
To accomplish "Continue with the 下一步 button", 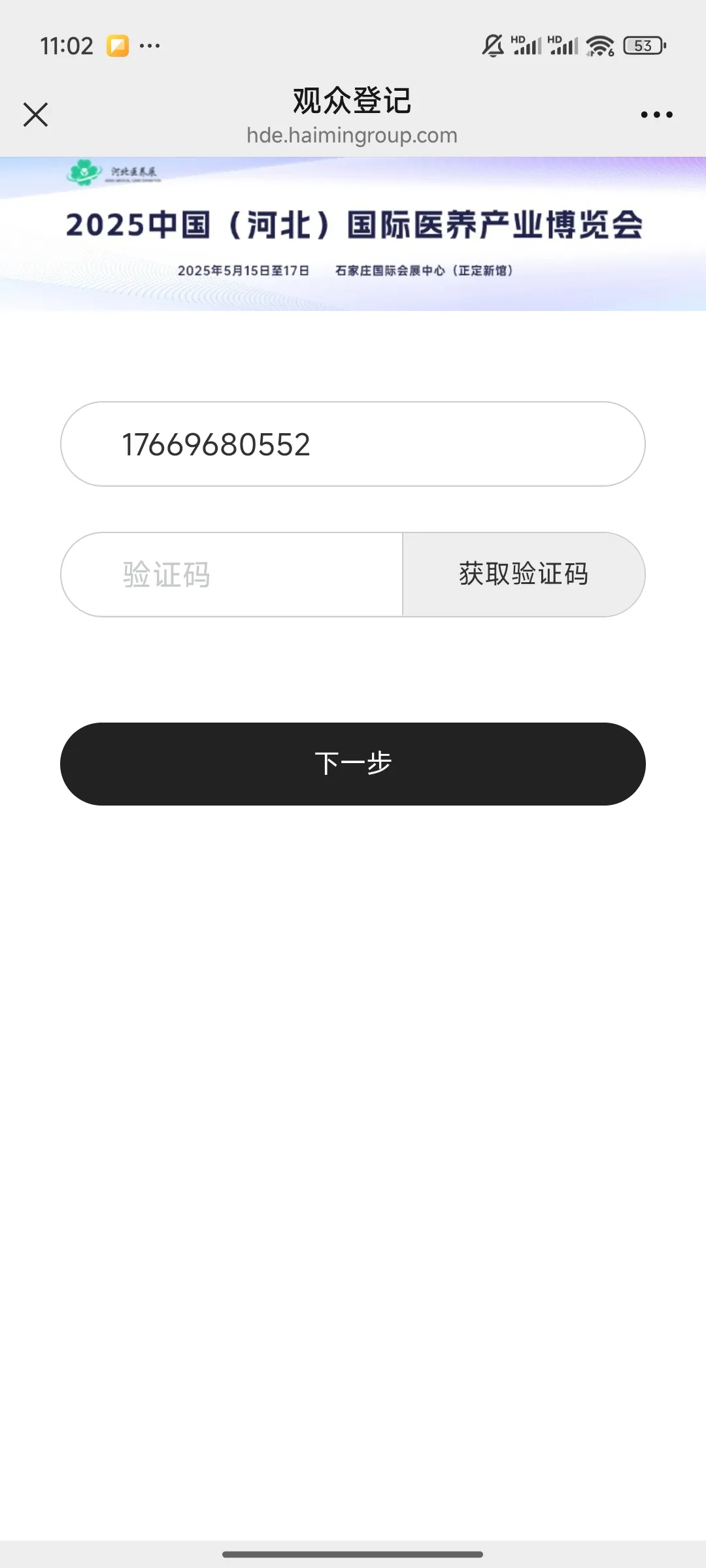I will point(353,764).
